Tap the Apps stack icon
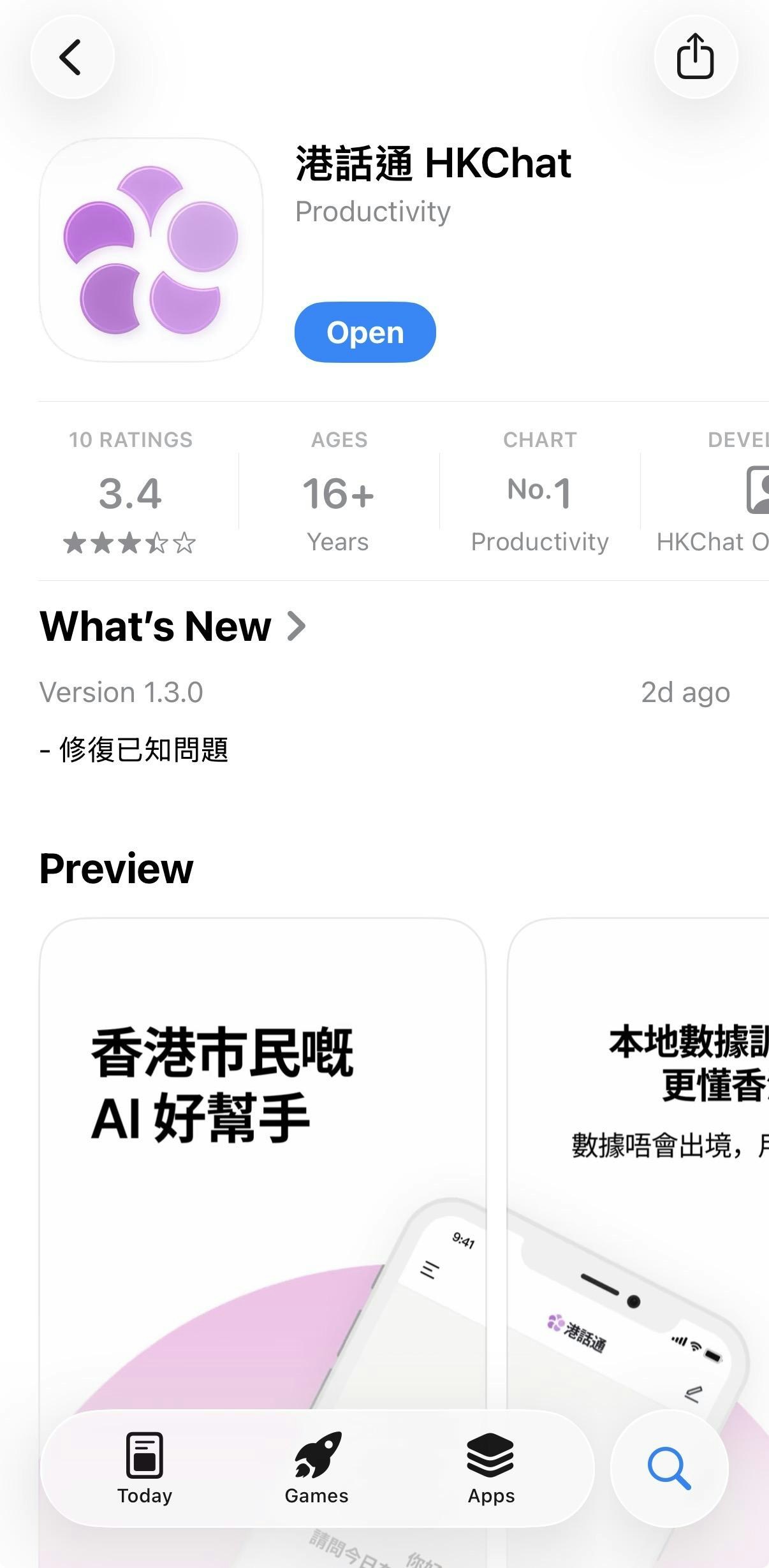Screen dimensions: 769x1568 click(x=490, y=1456)
